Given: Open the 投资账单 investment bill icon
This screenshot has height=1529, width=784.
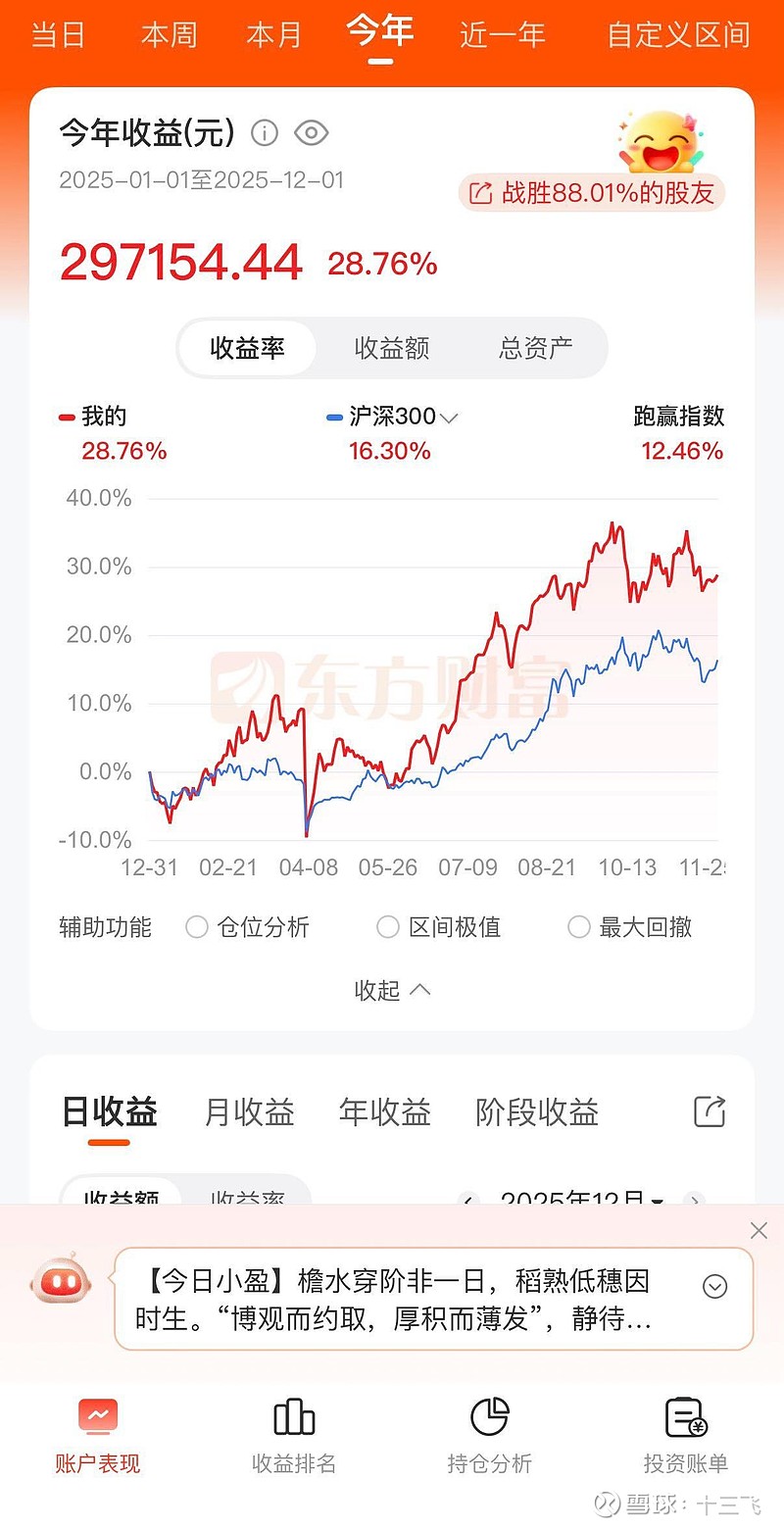Looking at the screenshot, I should (684, 1415).
